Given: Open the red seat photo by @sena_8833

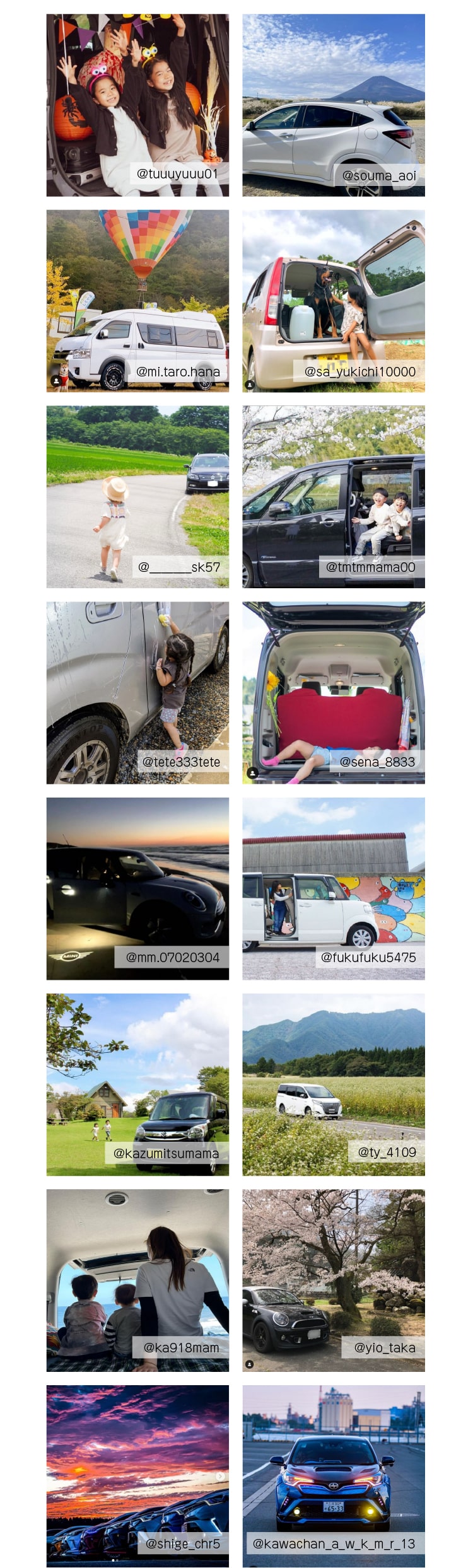Looking at the screenshot, I should coord(333,692).
